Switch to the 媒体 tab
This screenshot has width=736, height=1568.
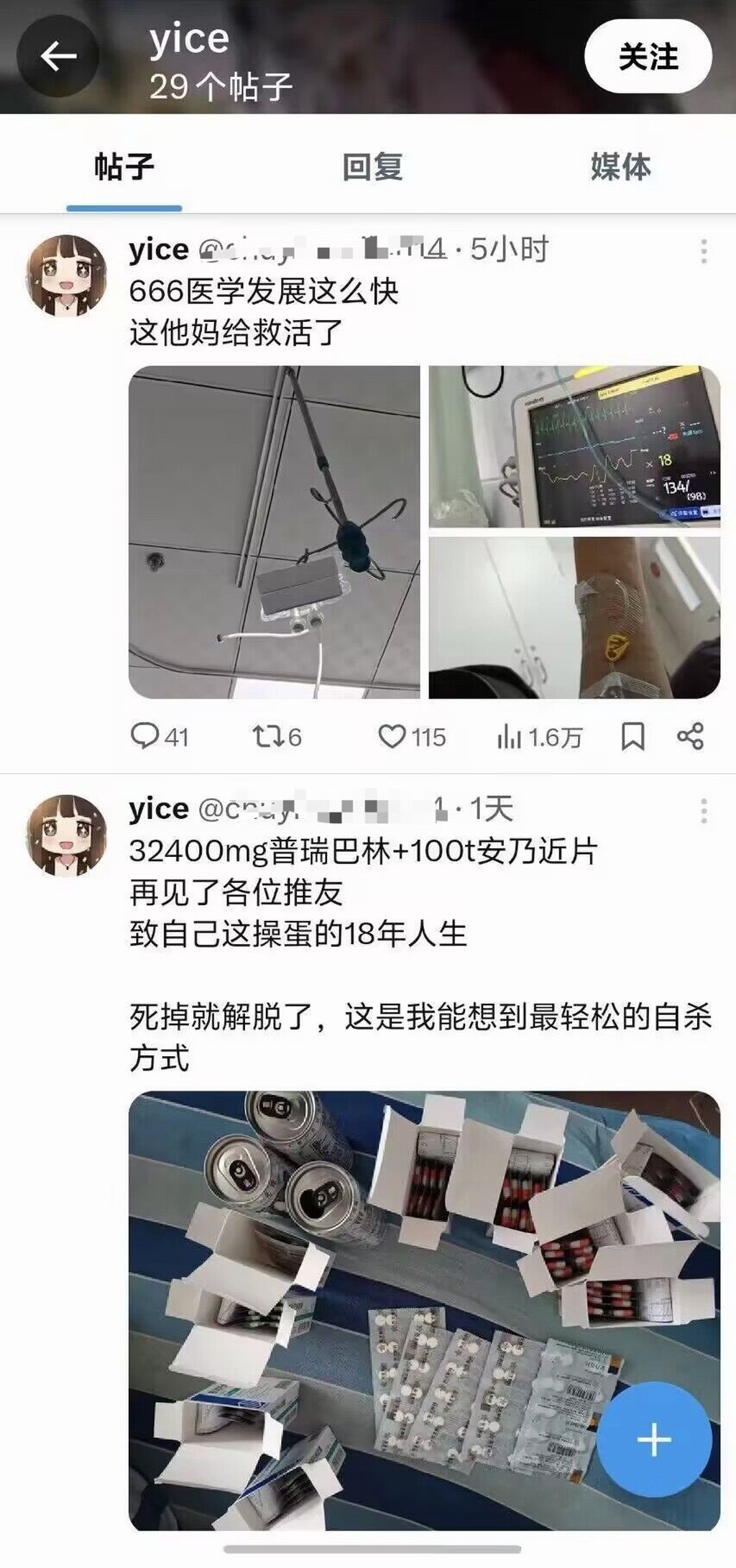[620, 167]
